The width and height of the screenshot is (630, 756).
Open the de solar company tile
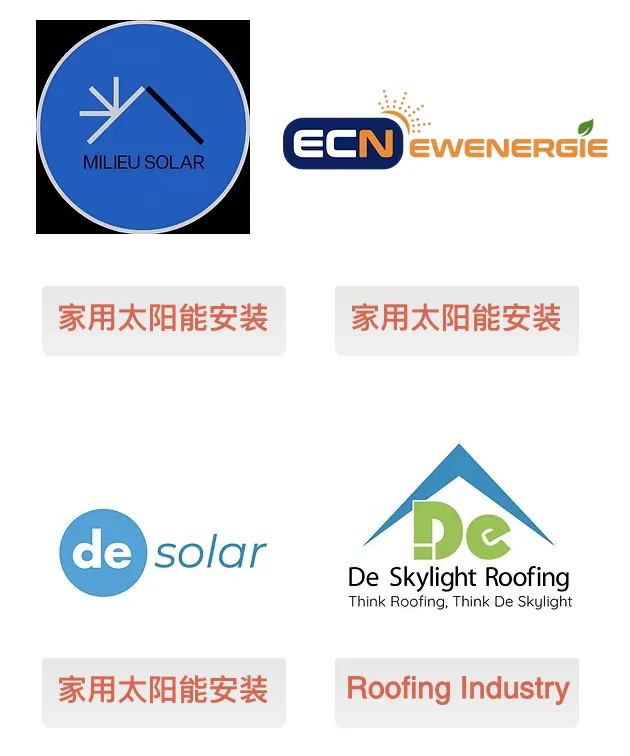pyautogui.click(x=163, y=553)
